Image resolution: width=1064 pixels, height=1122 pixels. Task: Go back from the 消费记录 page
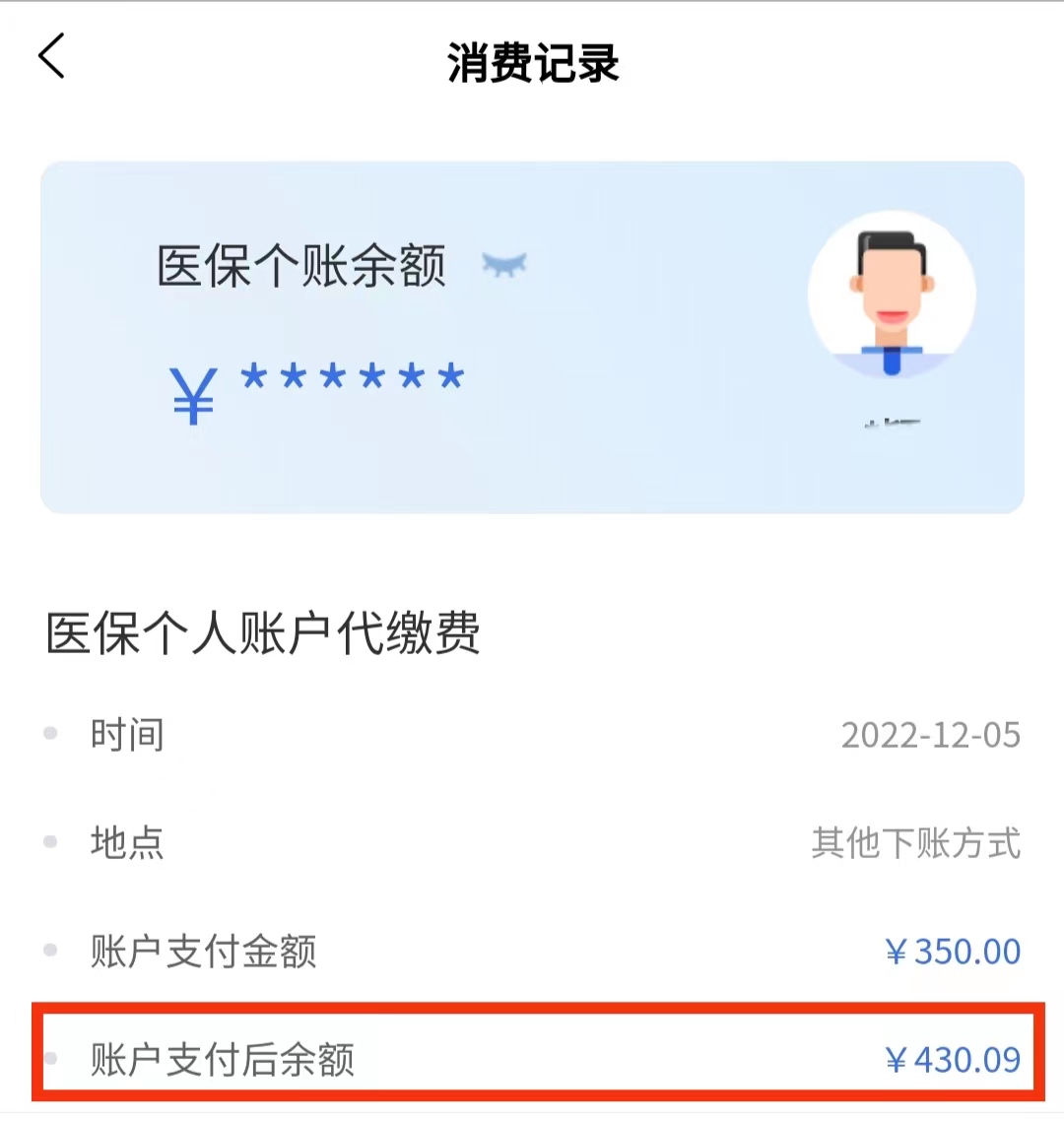52,56
